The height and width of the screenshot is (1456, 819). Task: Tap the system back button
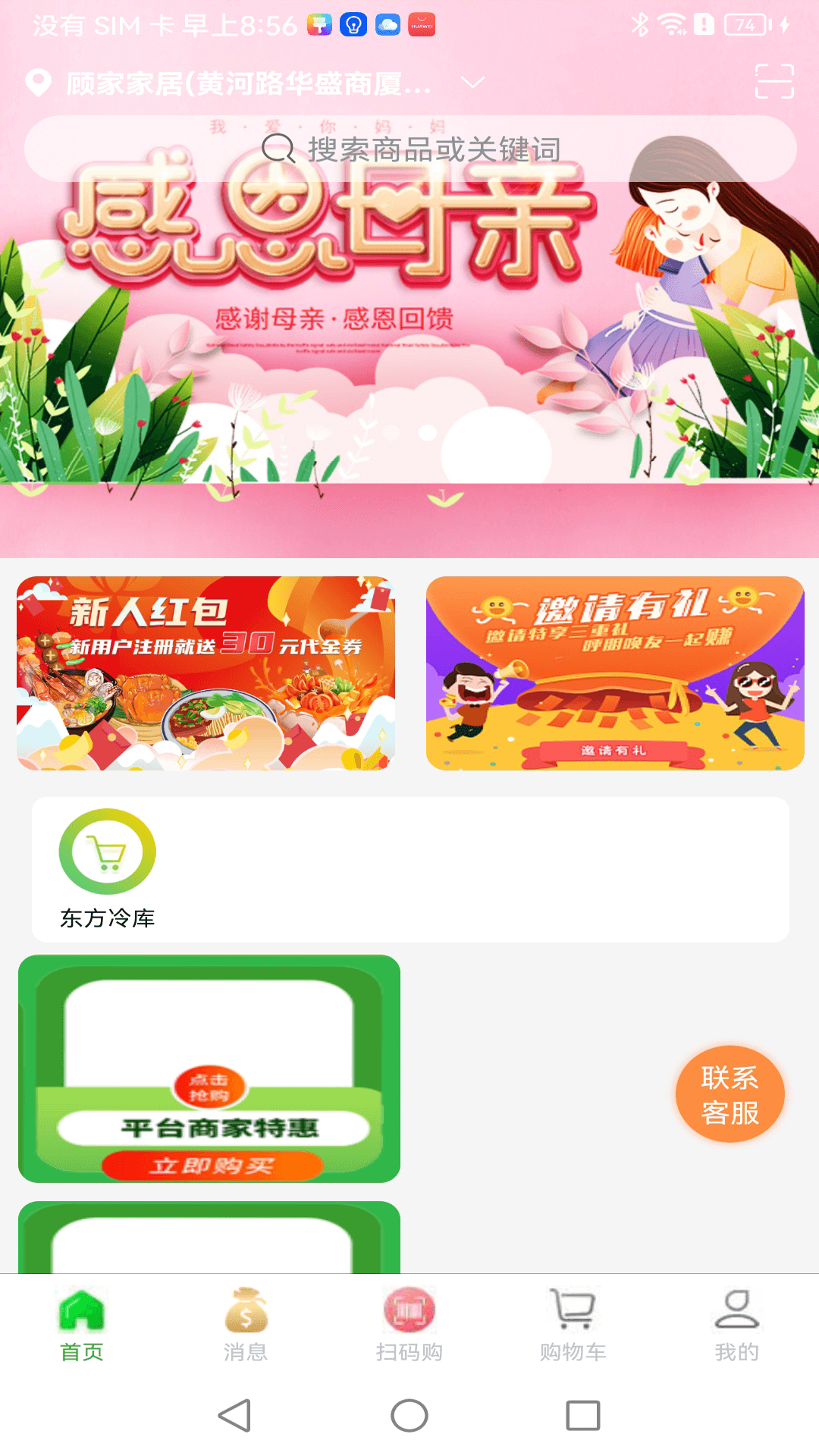click(x=234, y=1415)
